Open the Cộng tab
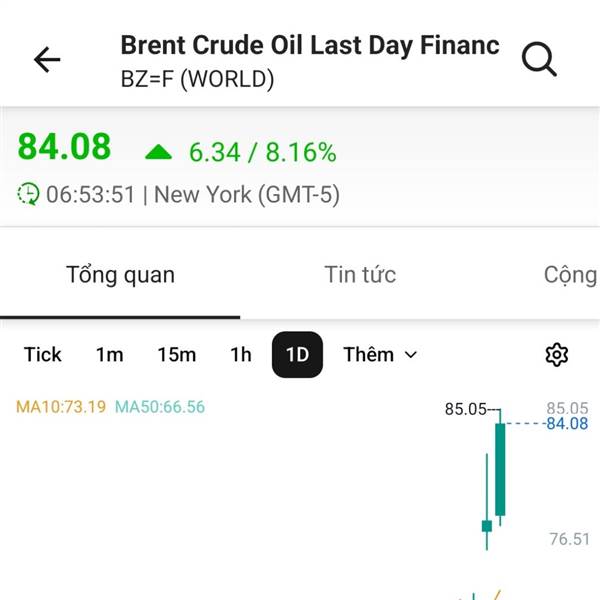The width and height of the screenshot is (600, 600). pos(570,275)
